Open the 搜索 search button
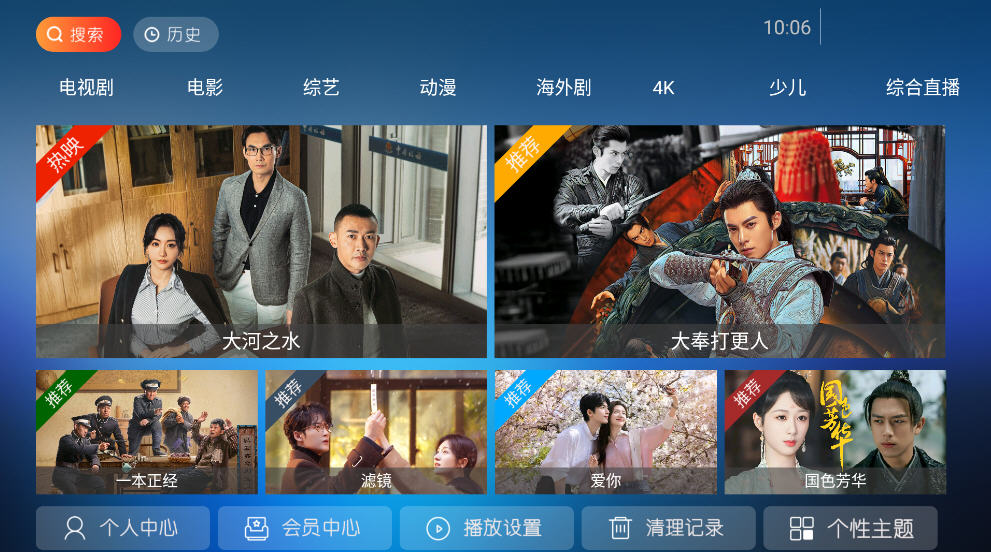This screenshot has height=552, width=991. pos(78,35)
